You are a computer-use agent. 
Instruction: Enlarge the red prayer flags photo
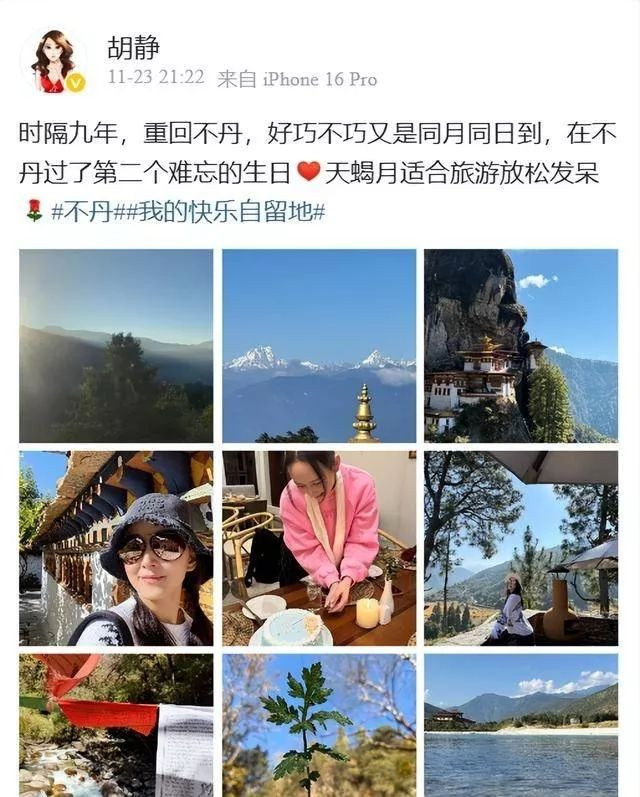click(116, 725)
